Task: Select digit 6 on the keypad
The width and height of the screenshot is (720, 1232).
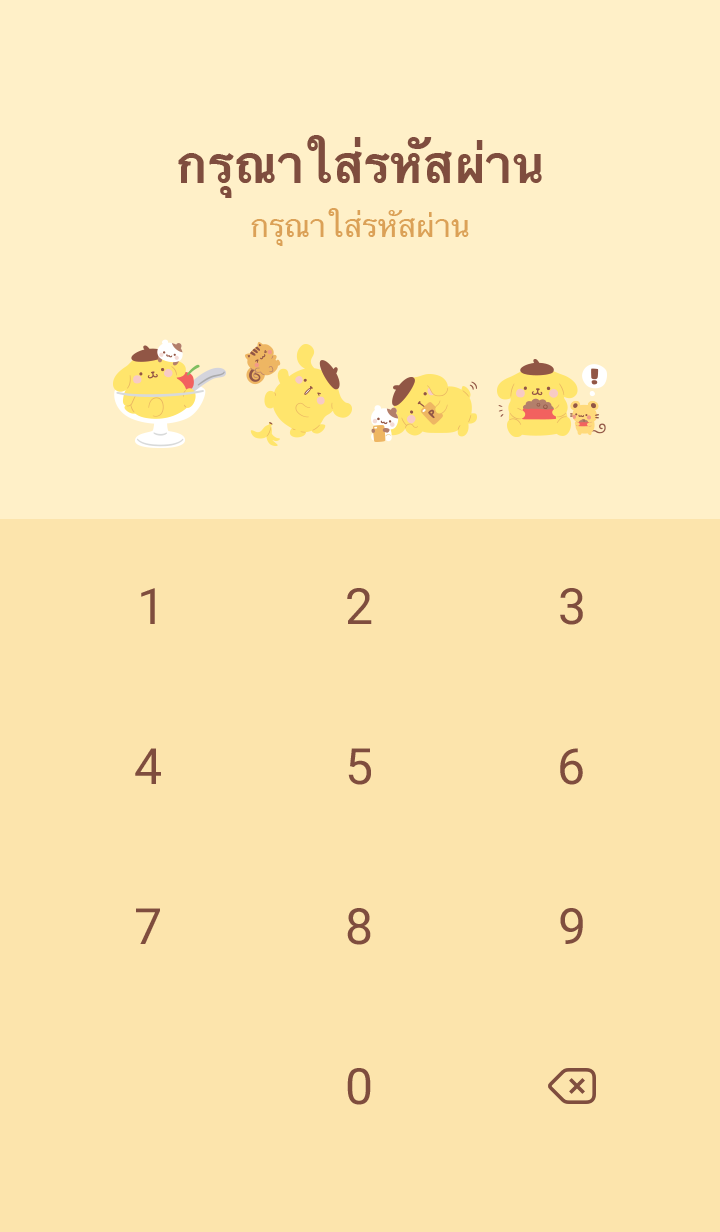Action: click(x=571, y=767)
